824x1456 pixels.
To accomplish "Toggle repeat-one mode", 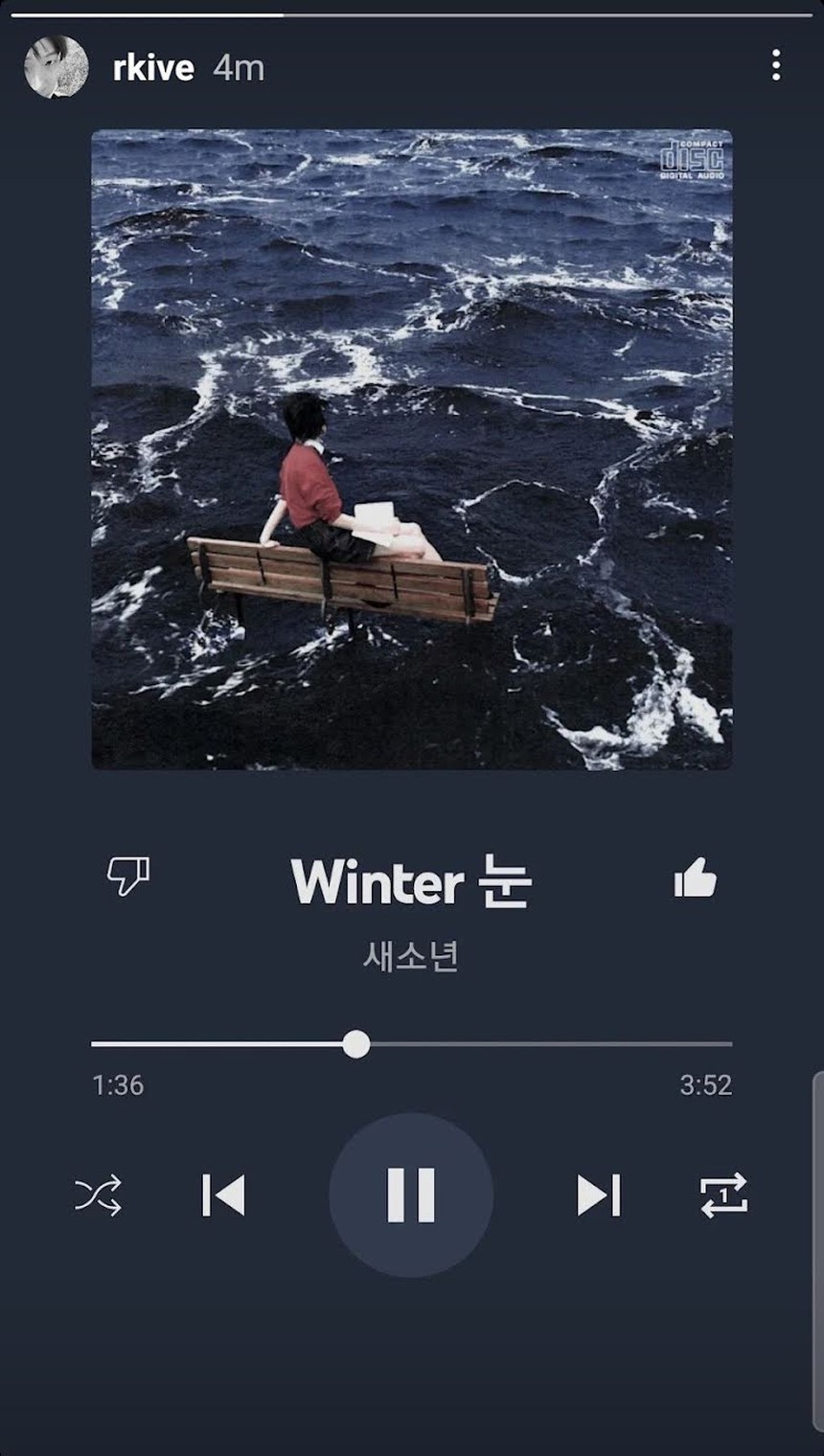I will [x=726, y=1194].
